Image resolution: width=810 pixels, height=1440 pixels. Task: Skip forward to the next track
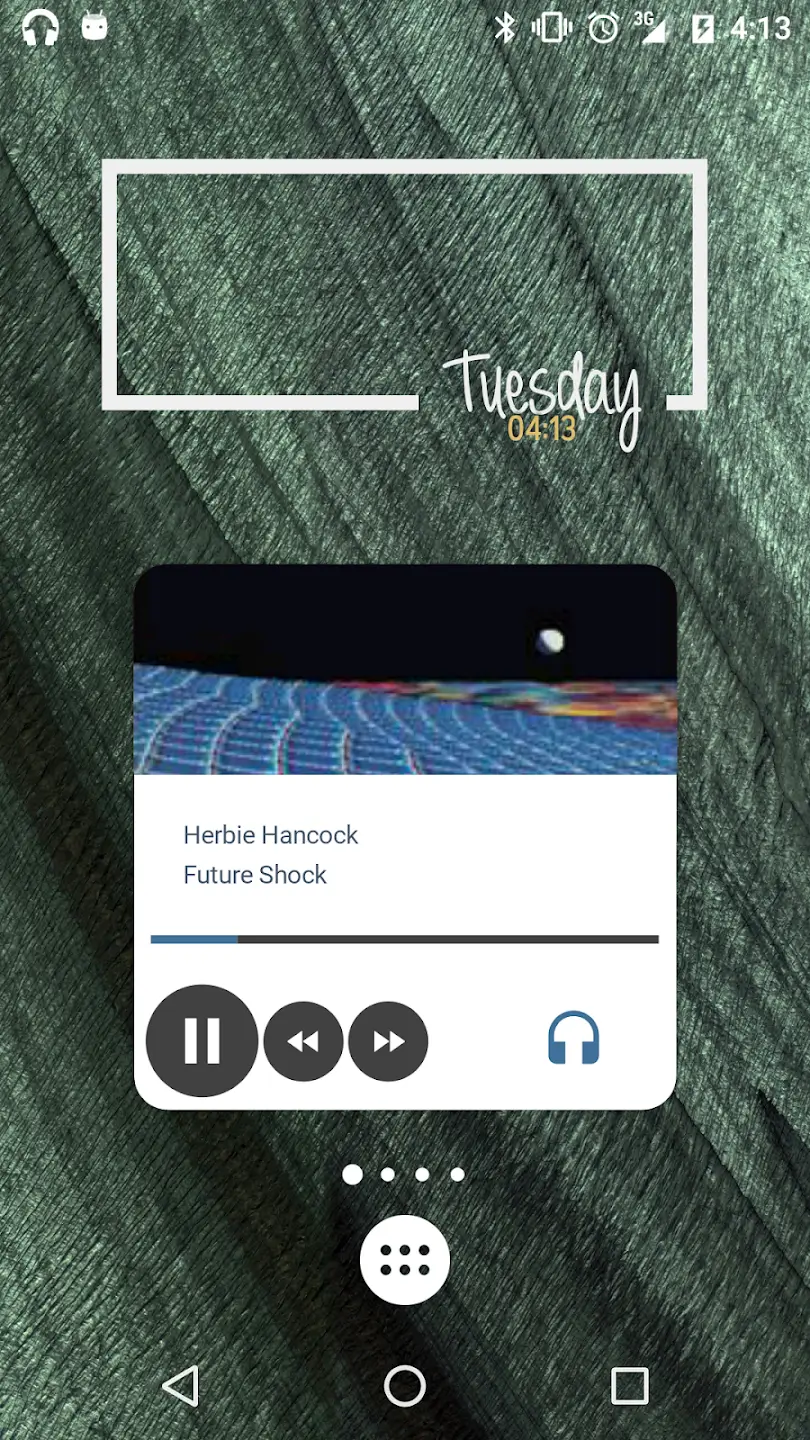click(x=388, y=1041)
